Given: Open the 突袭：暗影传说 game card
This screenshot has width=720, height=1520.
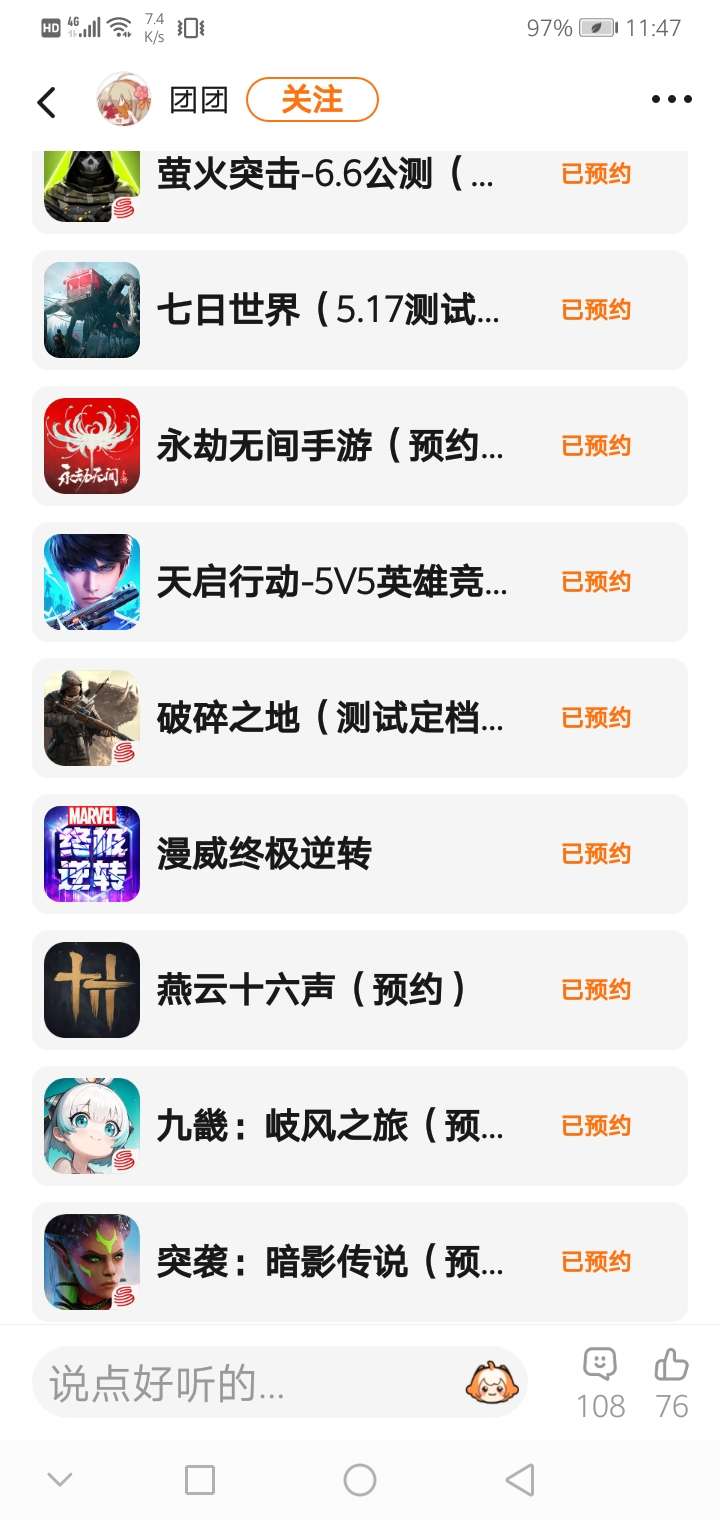Looking at the screenshot, I should (330, 1262).
